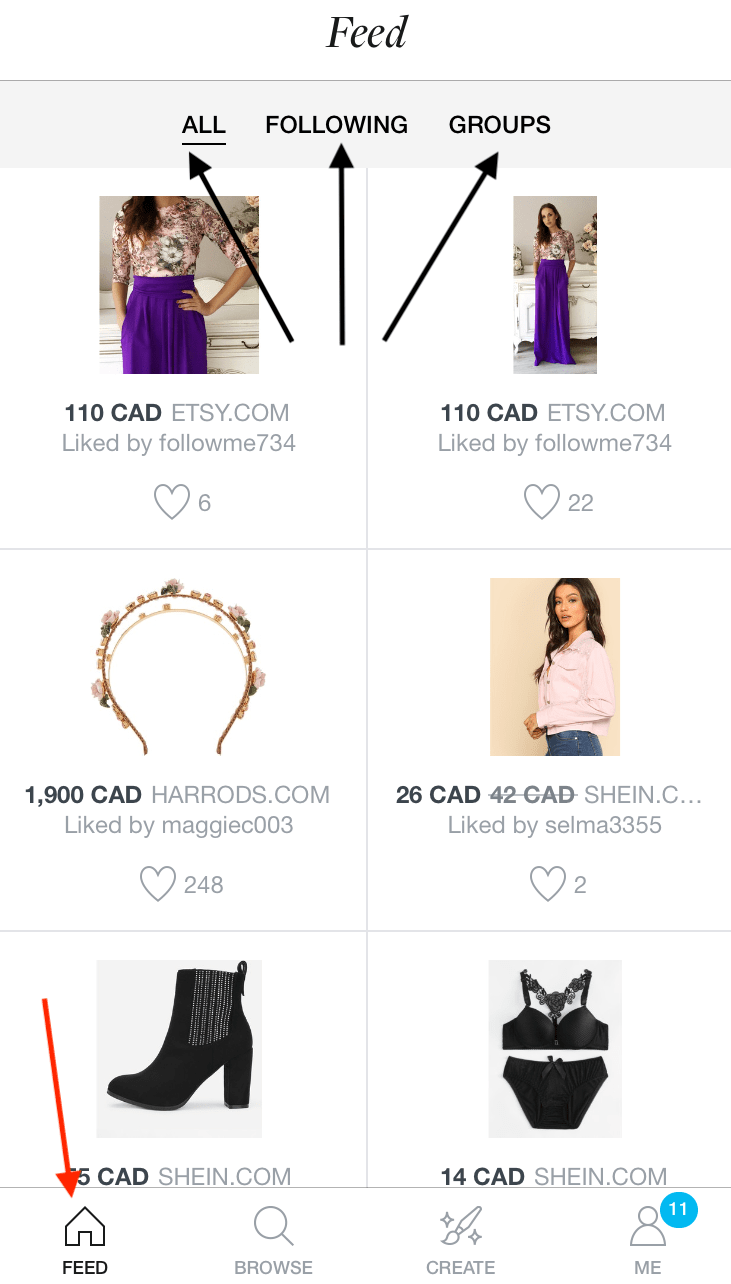Open the Me profile tab

(x=648, y=1240)
